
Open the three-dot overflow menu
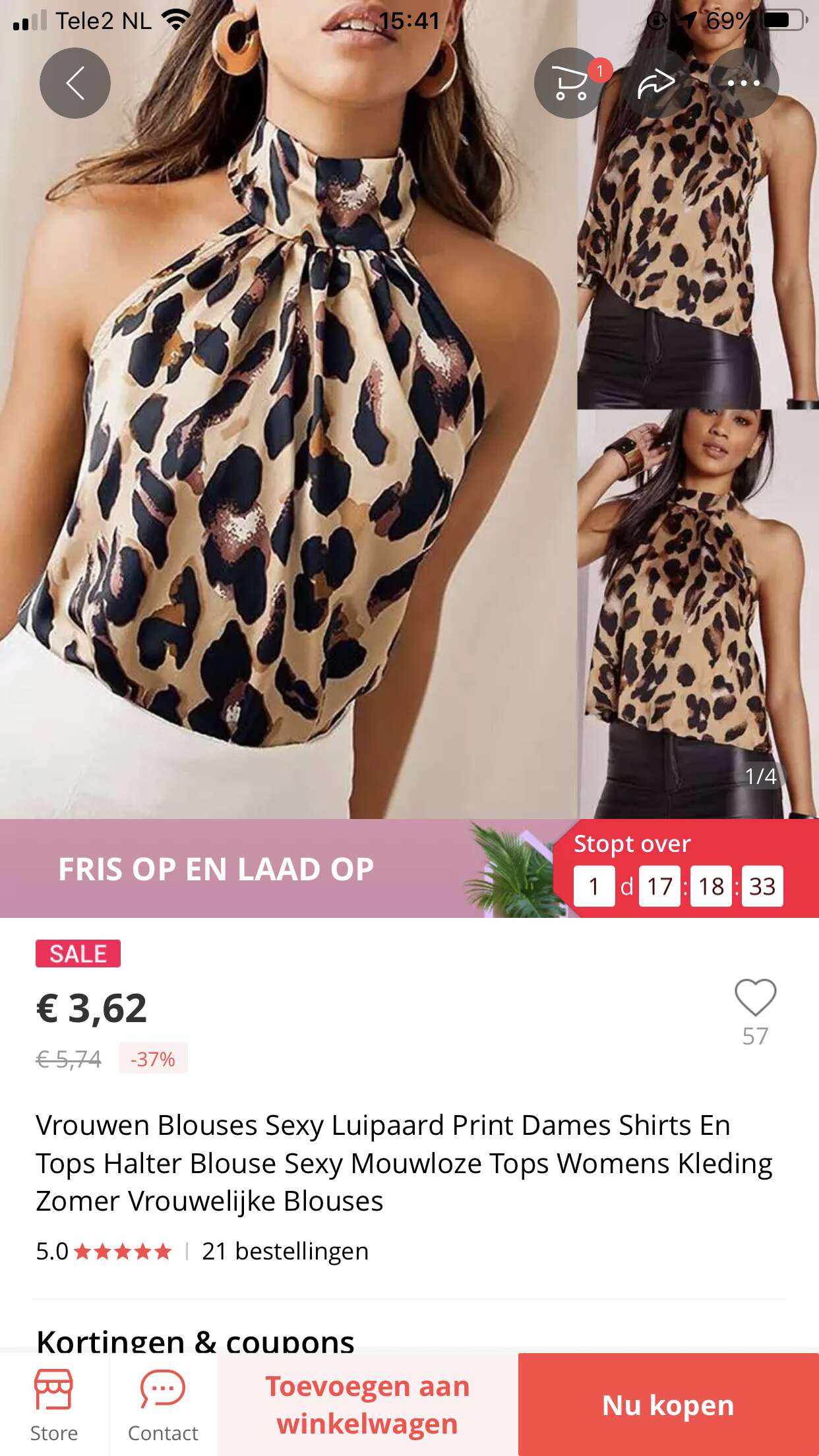pyautogui.click(x=744, y=83)
